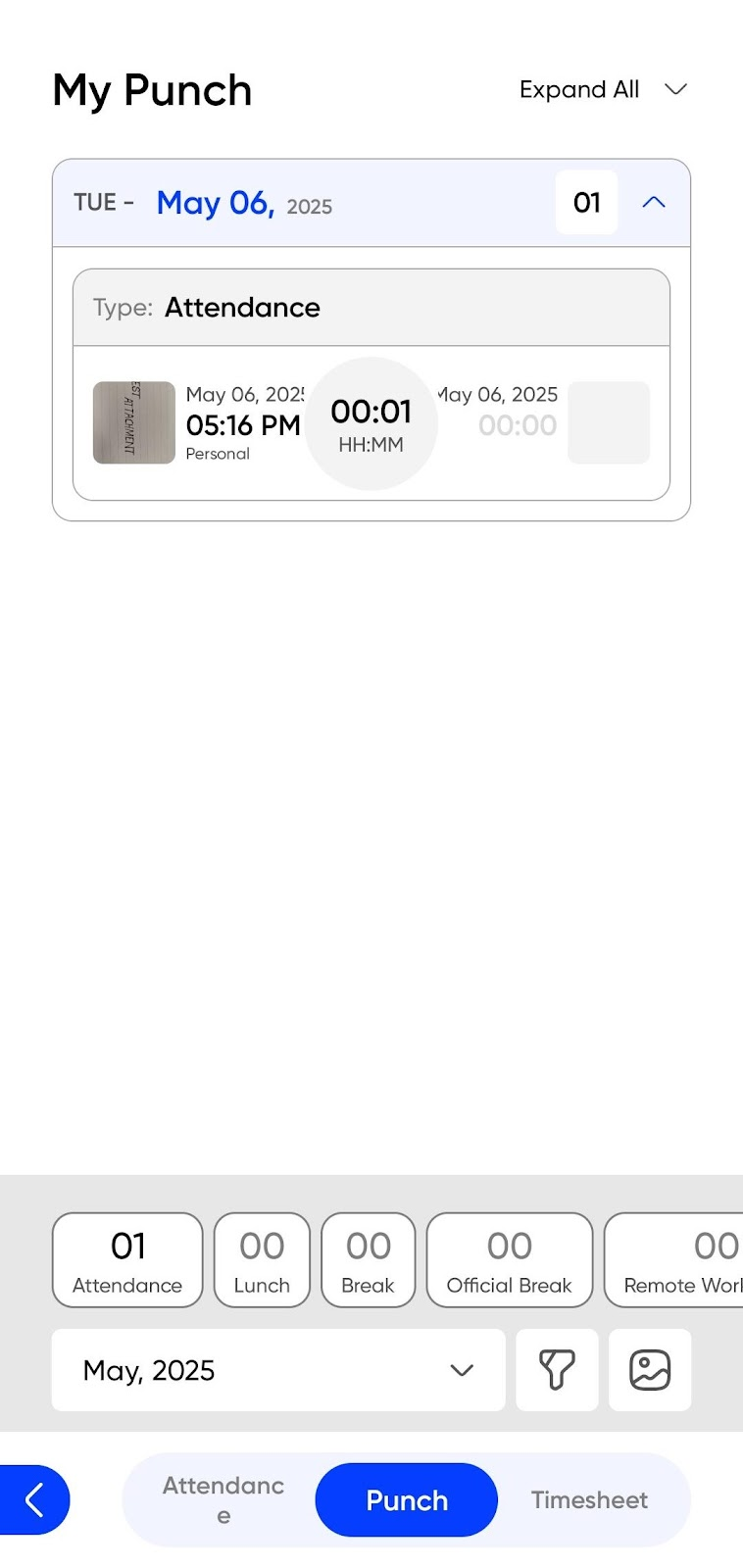Viewport: 743px width, 1568px height.
Task: Select the Lunch count chip
Action: tap(262, 1260)
